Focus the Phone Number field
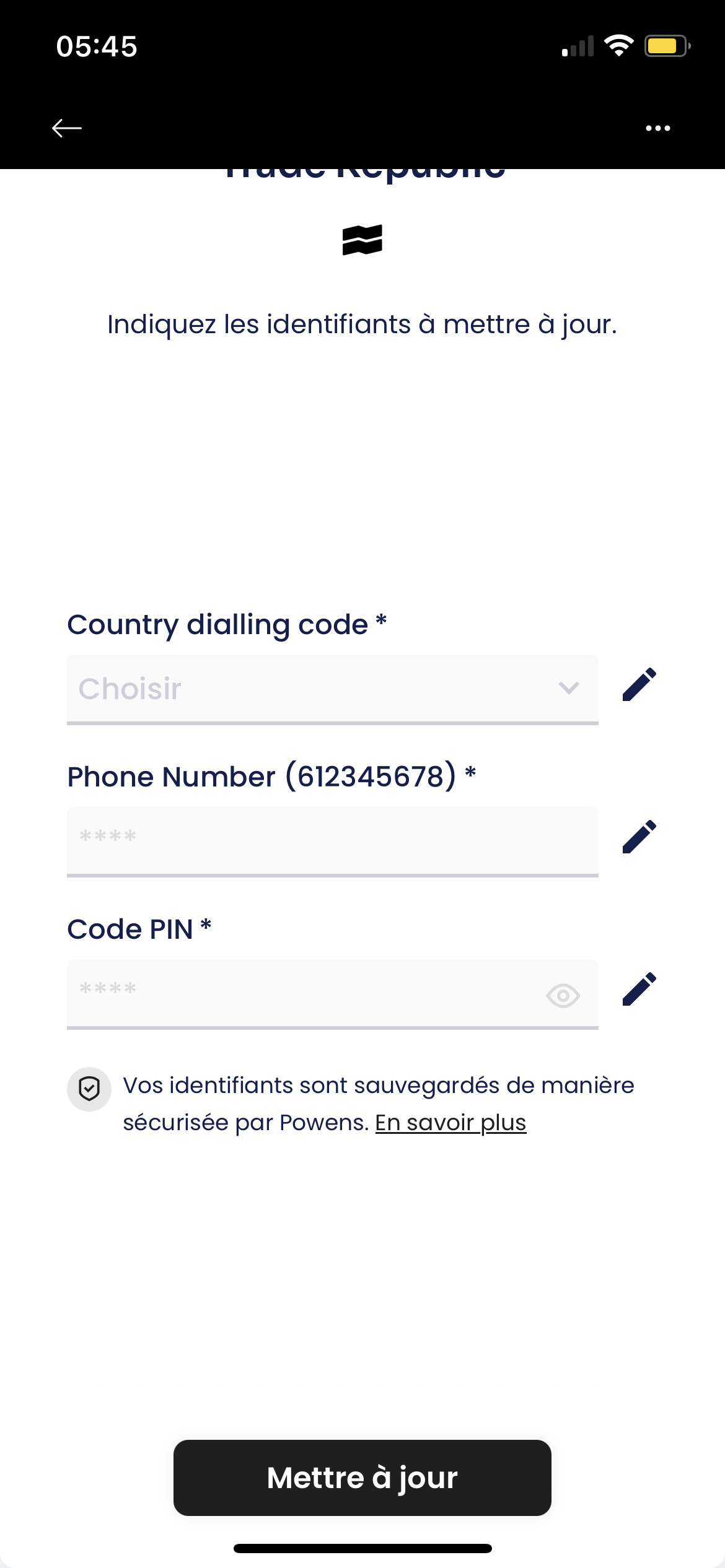725x1568 pixels. tap(333, 841)
